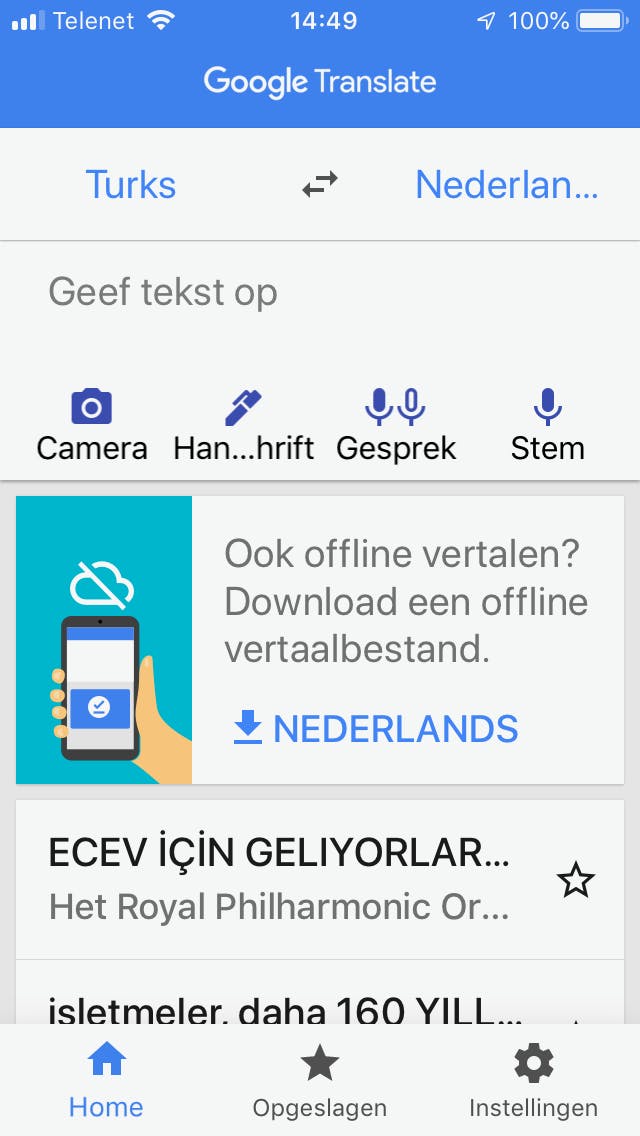Image resolution: width=640 pixels, height=1136 pixels.
Task: Use Stem voice input
Action: pos(547,425)
